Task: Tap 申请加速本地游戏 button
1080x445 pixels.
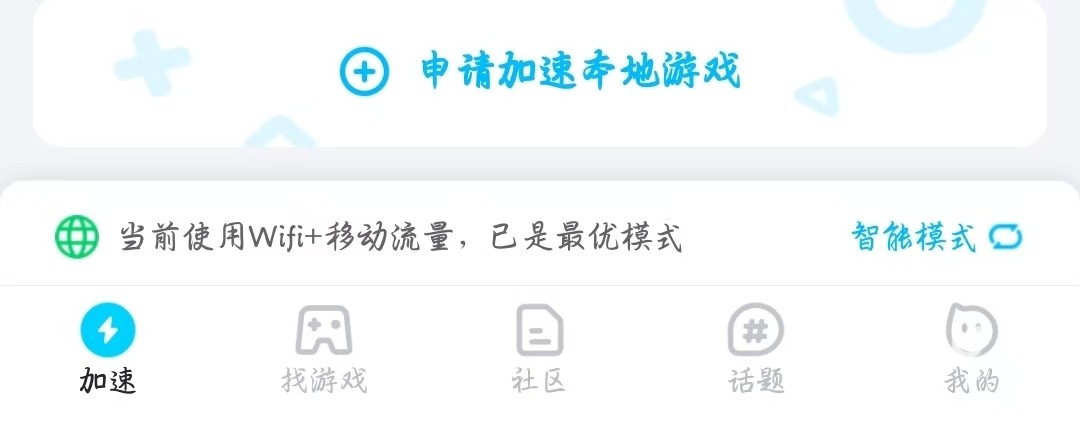Action: click(540, 72)
